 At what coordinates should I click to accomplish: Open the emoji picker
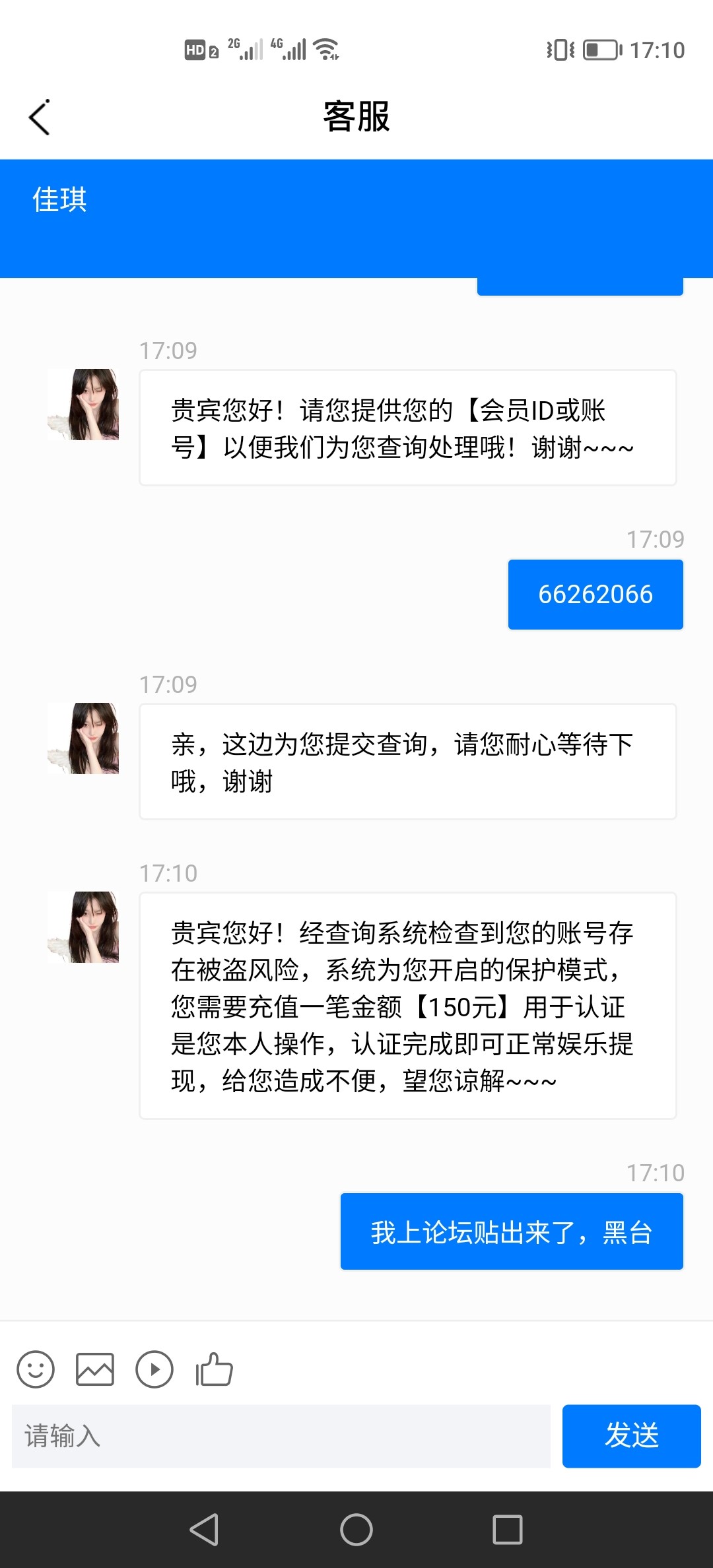pos(36,1369)
